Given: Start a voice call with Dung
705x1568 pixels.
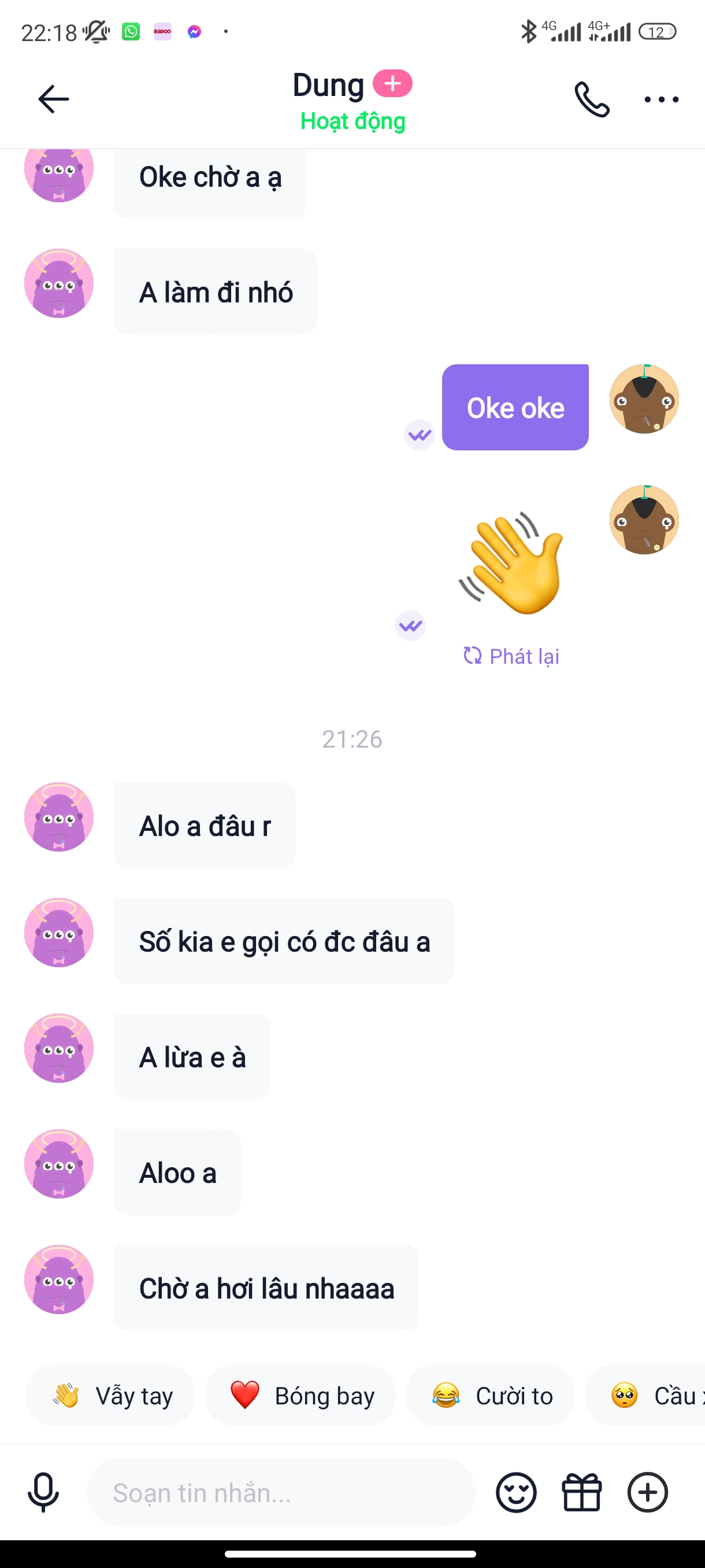Looking at the screenshot, I should (592, 99).
